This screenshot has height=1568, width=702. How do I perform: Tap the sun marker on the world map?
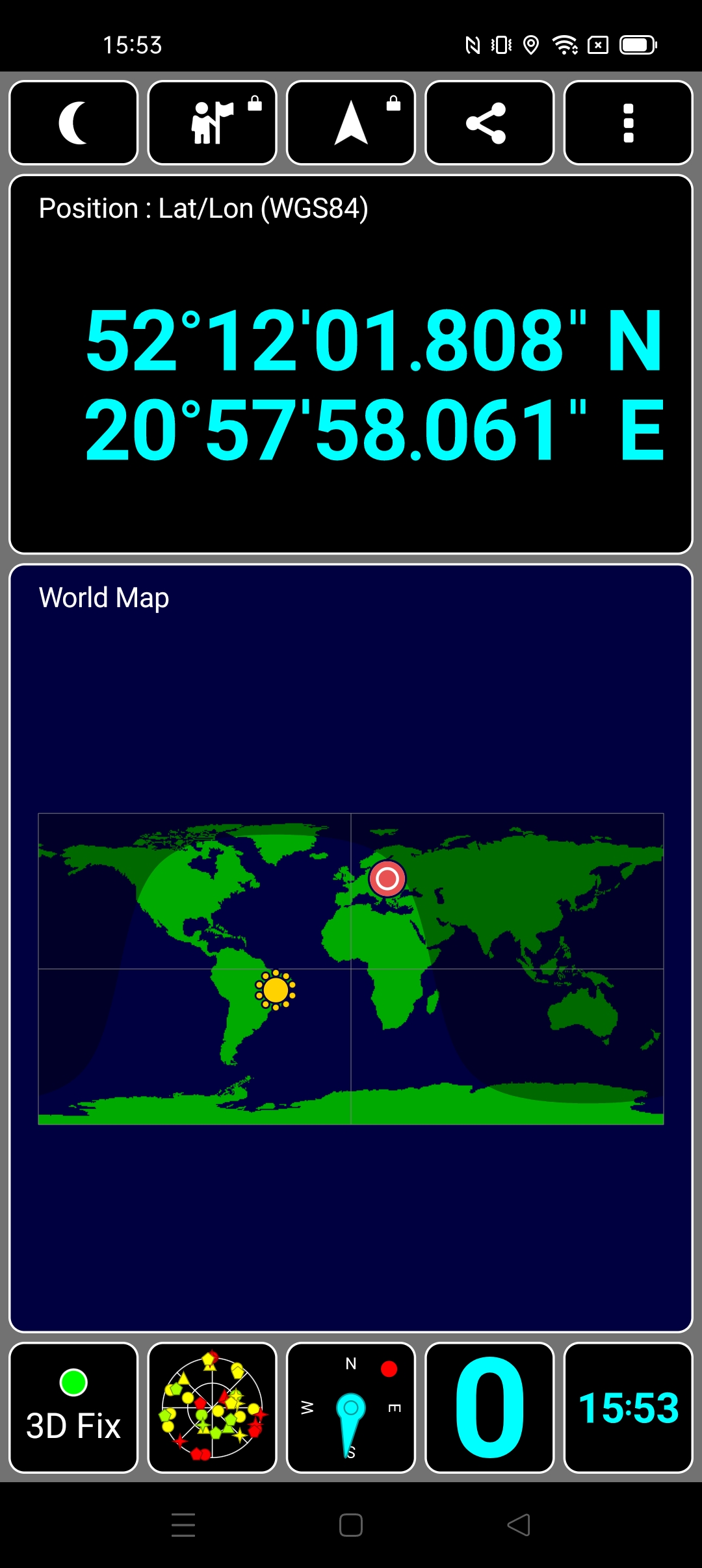pos(276,989)
